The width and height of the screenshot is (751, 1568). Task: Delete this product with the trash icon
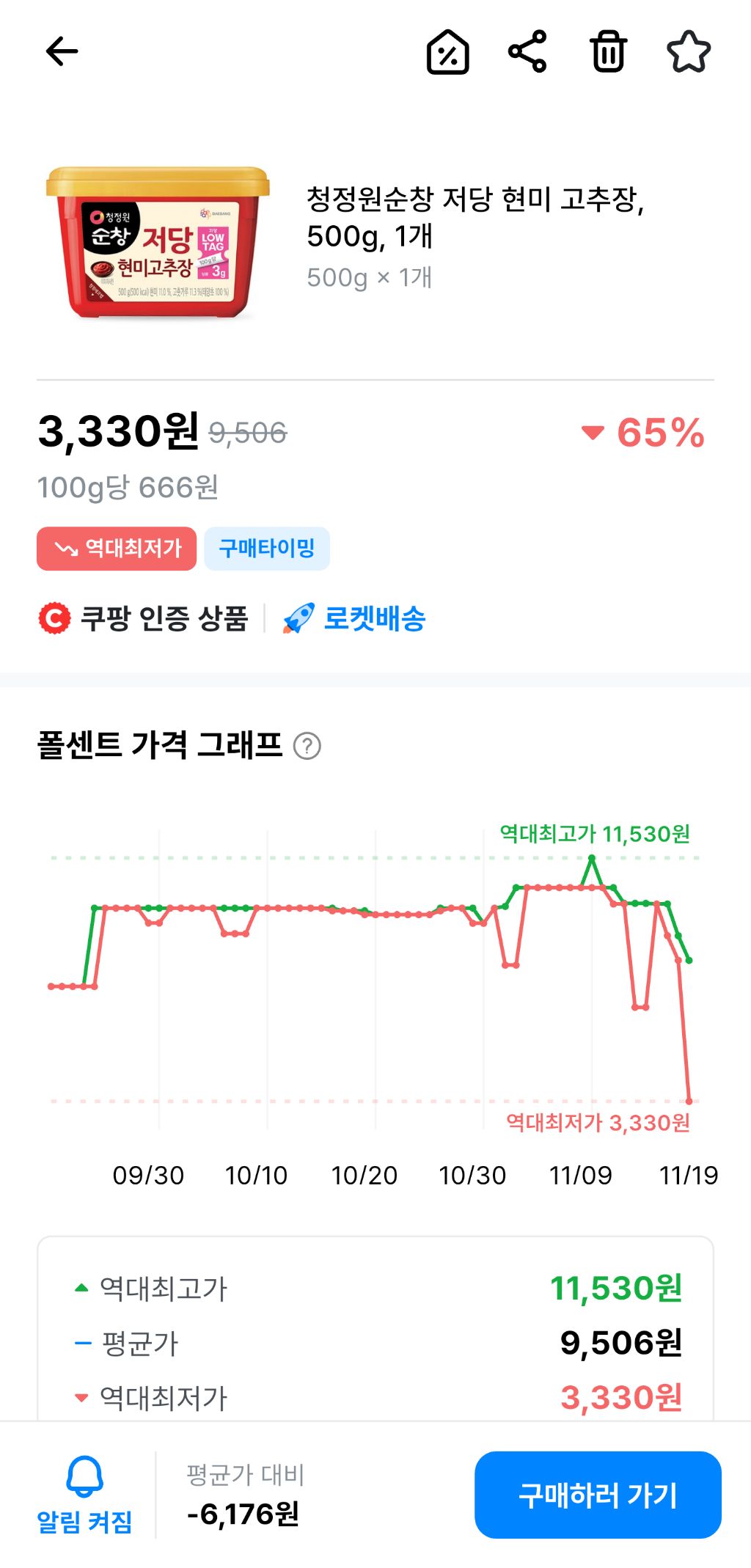click(x=608, y=51)
